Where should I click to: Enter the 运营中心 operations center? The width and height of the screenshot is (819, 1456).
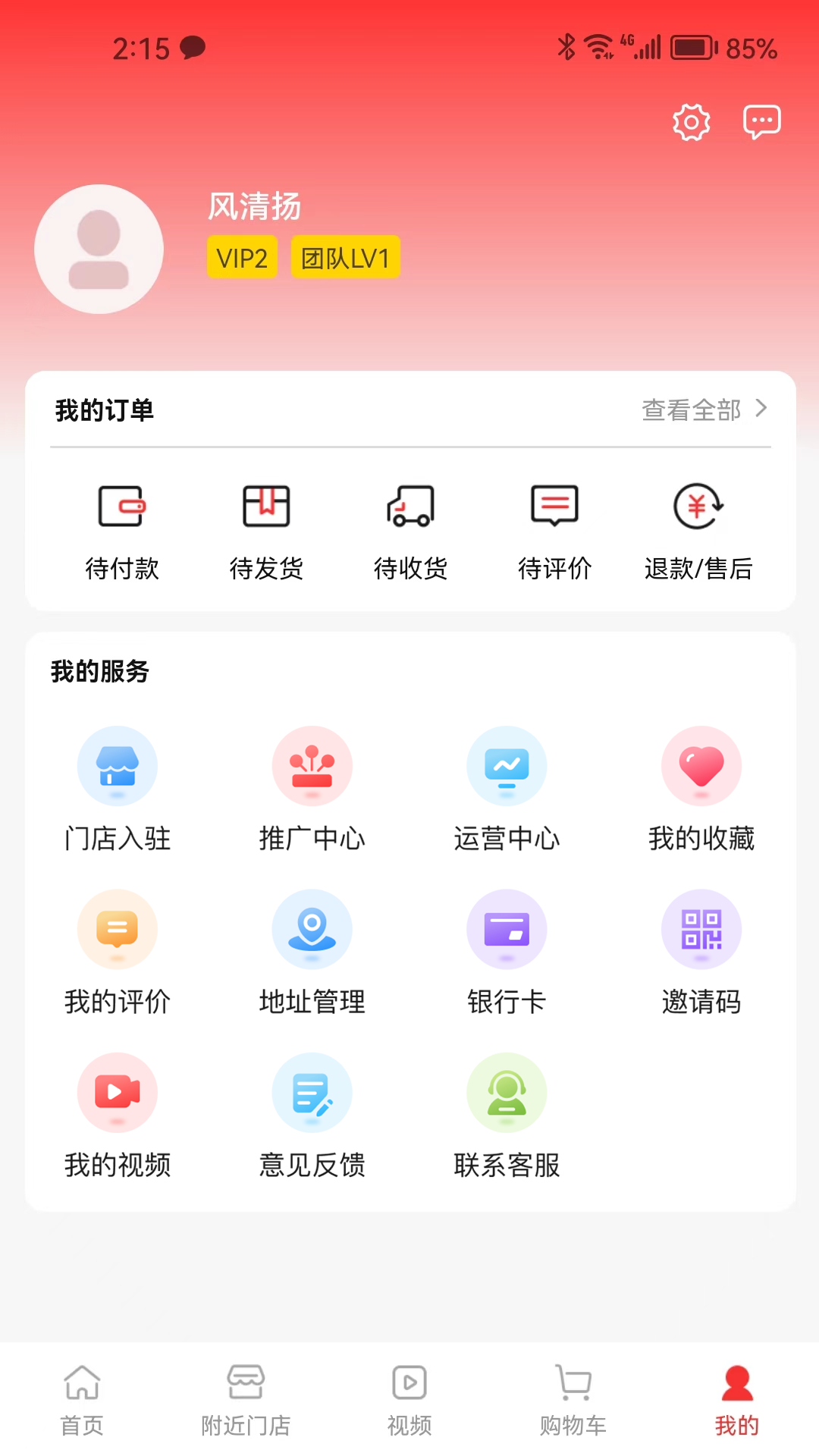click(507, 789)
